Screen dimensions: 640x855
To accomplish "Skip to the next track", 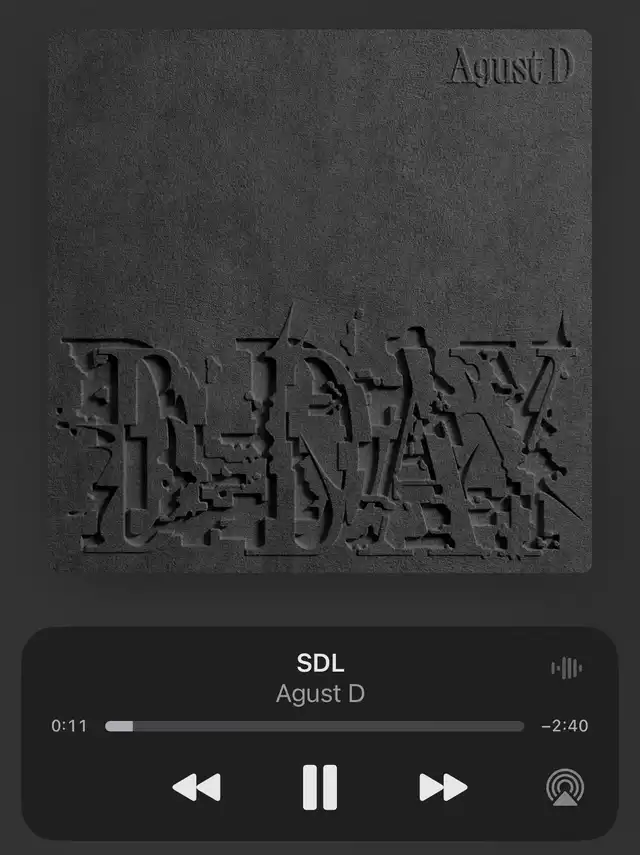I will (443, 787).
